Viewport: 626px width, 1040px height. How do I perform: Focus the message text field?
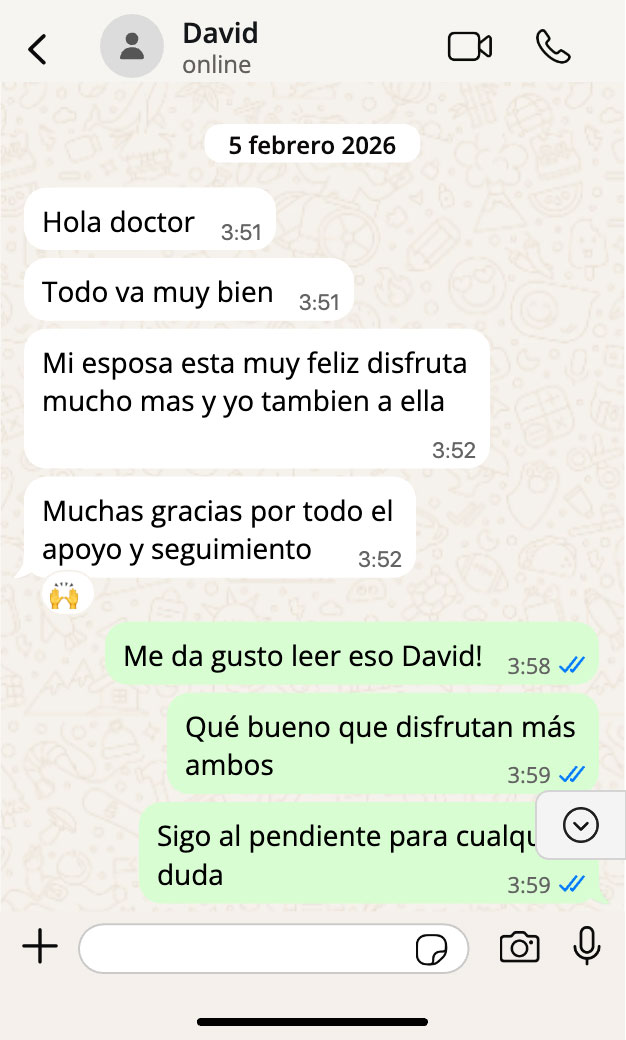point(245,948)
